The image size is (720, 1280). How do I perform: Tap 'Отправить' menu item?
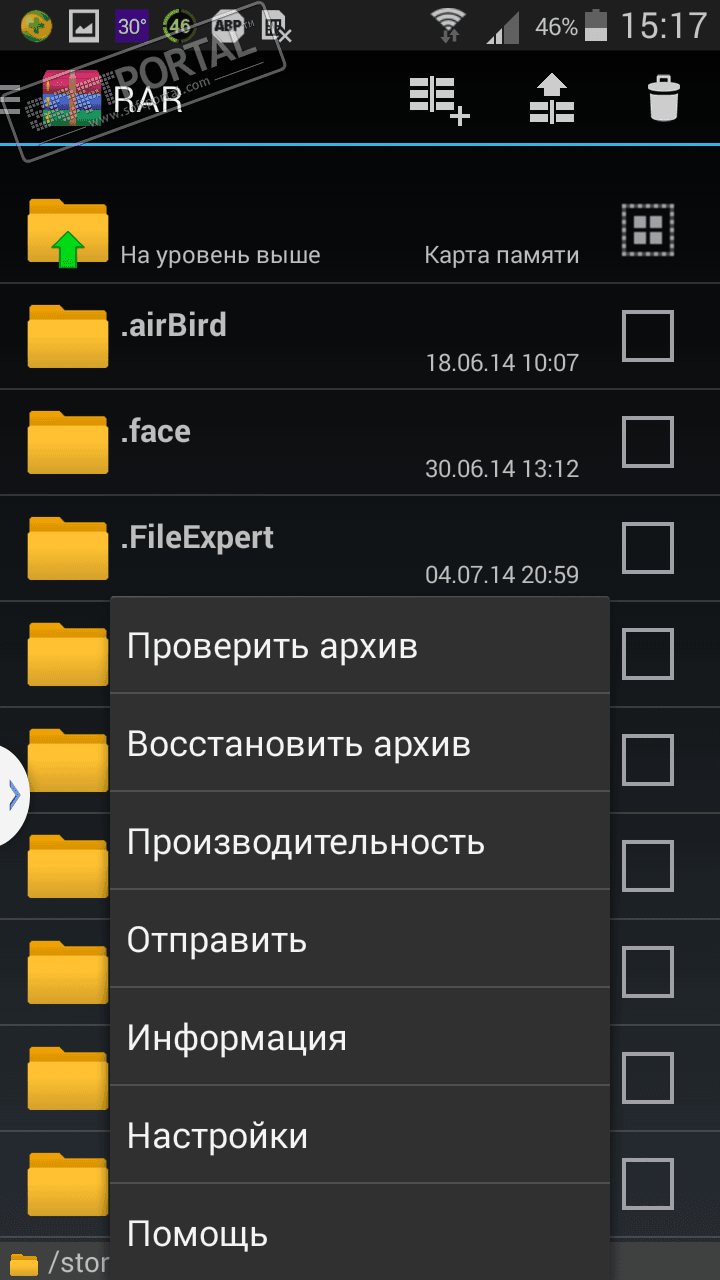pyautogui.click(x=358, y=940)
